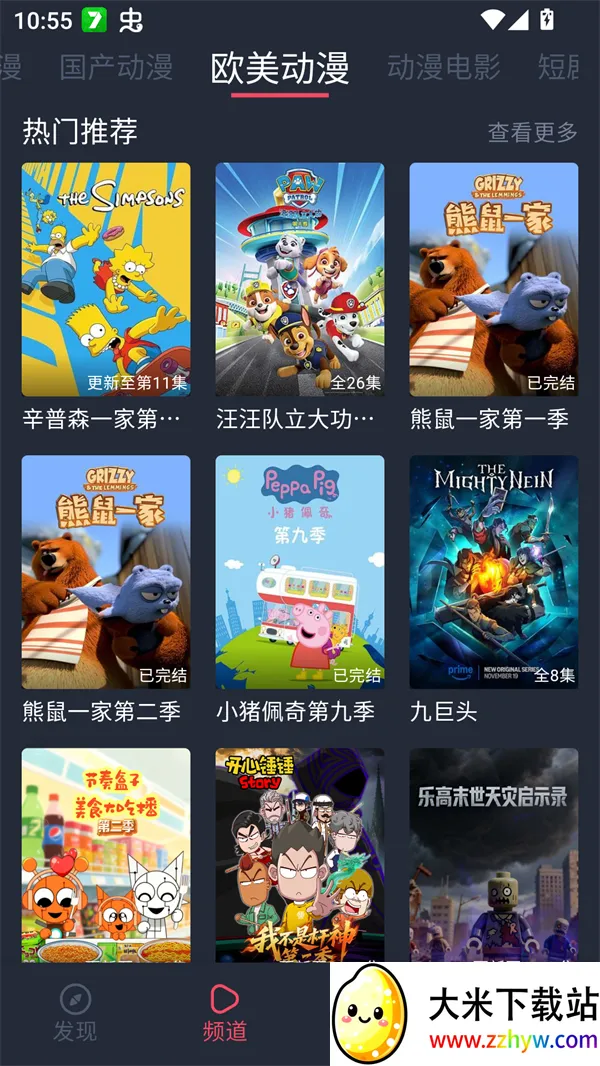This screenshot has height=1066, width=600.
Task: Tap 查看更多 for hot recommendations
Action: coord(532,132)
